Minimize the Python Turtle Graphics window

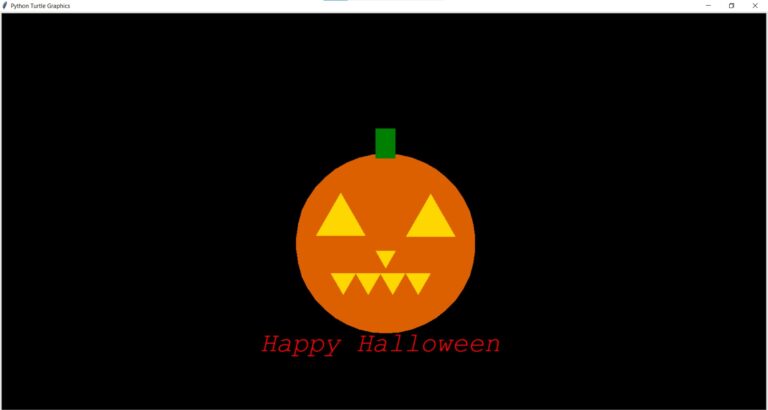click(708, 5)
